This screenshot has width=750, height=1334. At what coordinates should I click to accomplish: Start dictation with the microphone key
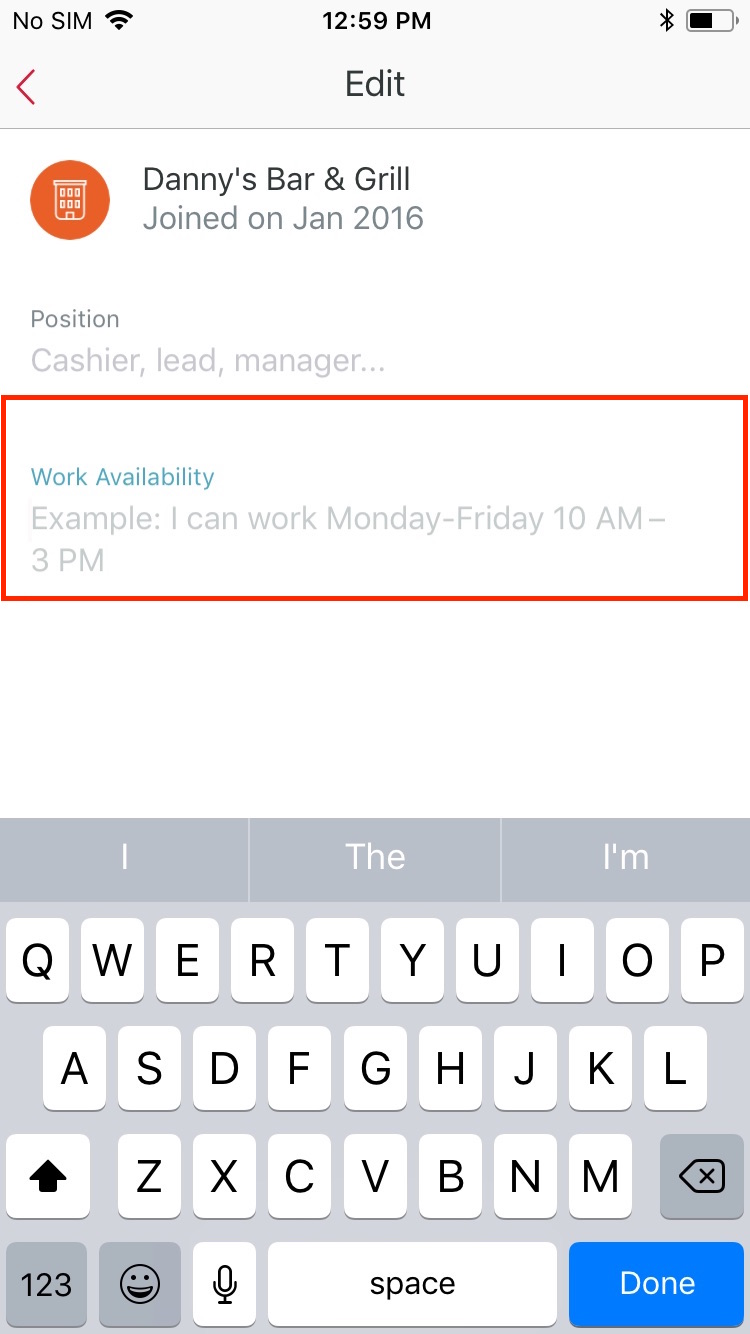[x=225, y=1284]
